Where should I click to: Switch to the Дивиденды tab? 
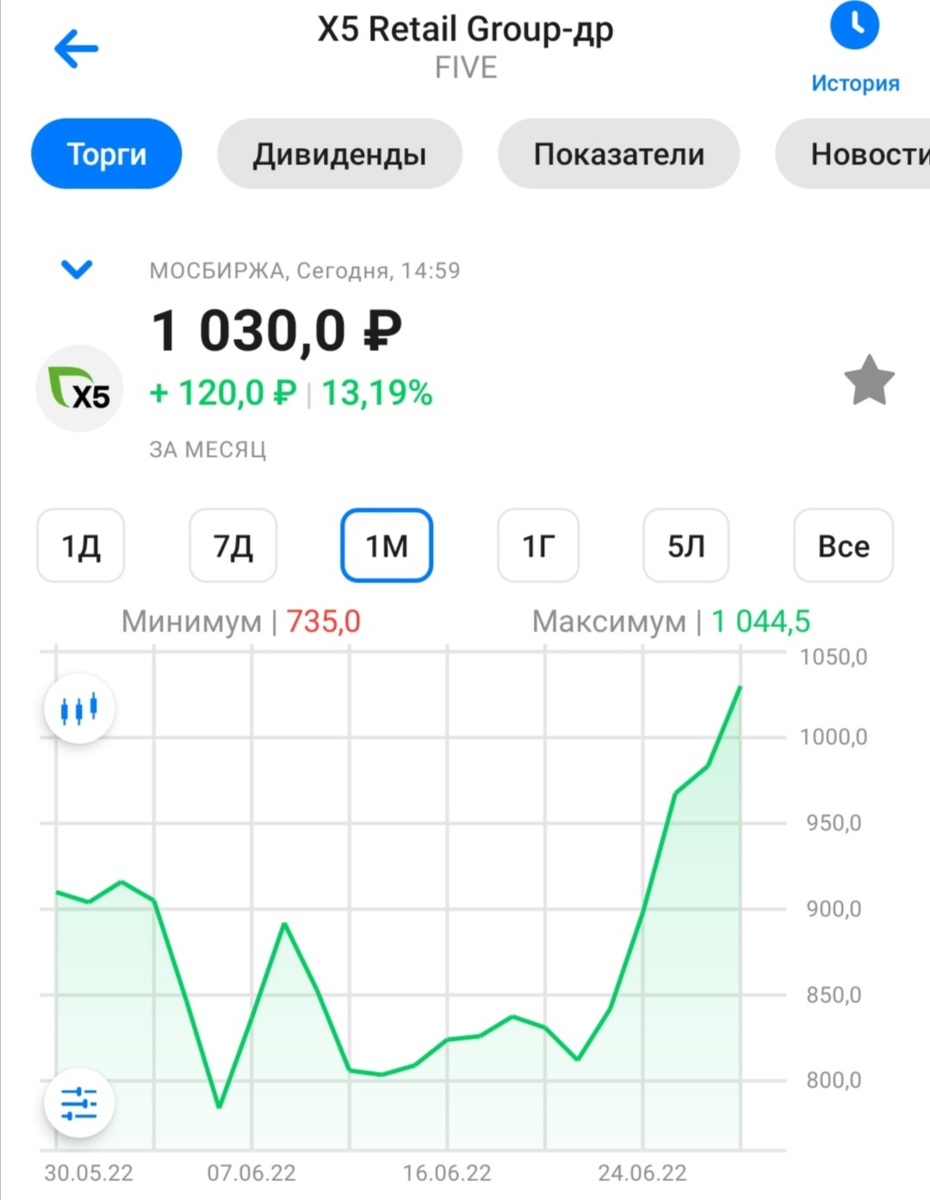pos(339,154)
